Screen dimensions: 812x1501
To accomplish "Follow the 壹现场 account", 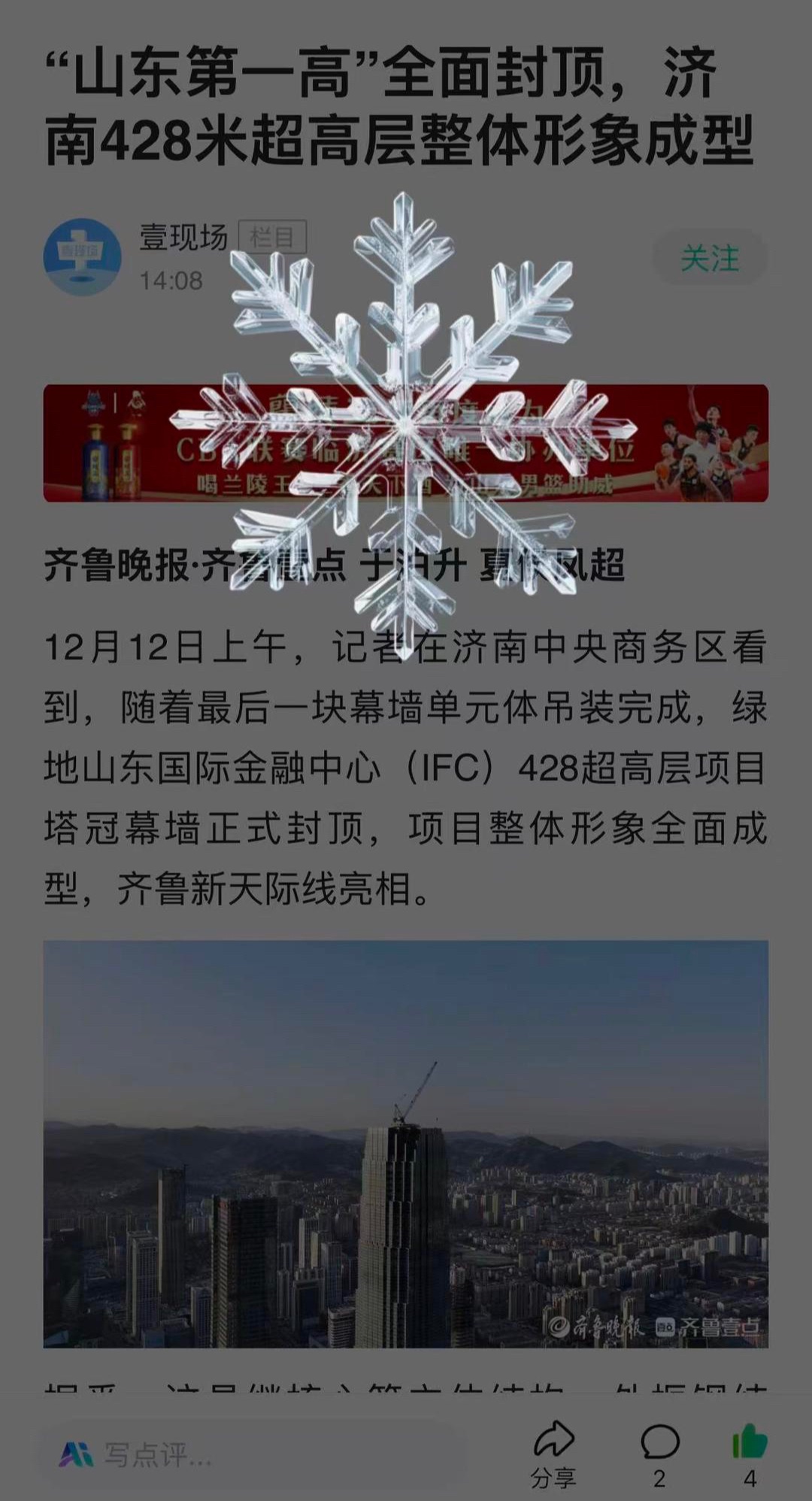I will coord(709,259).
